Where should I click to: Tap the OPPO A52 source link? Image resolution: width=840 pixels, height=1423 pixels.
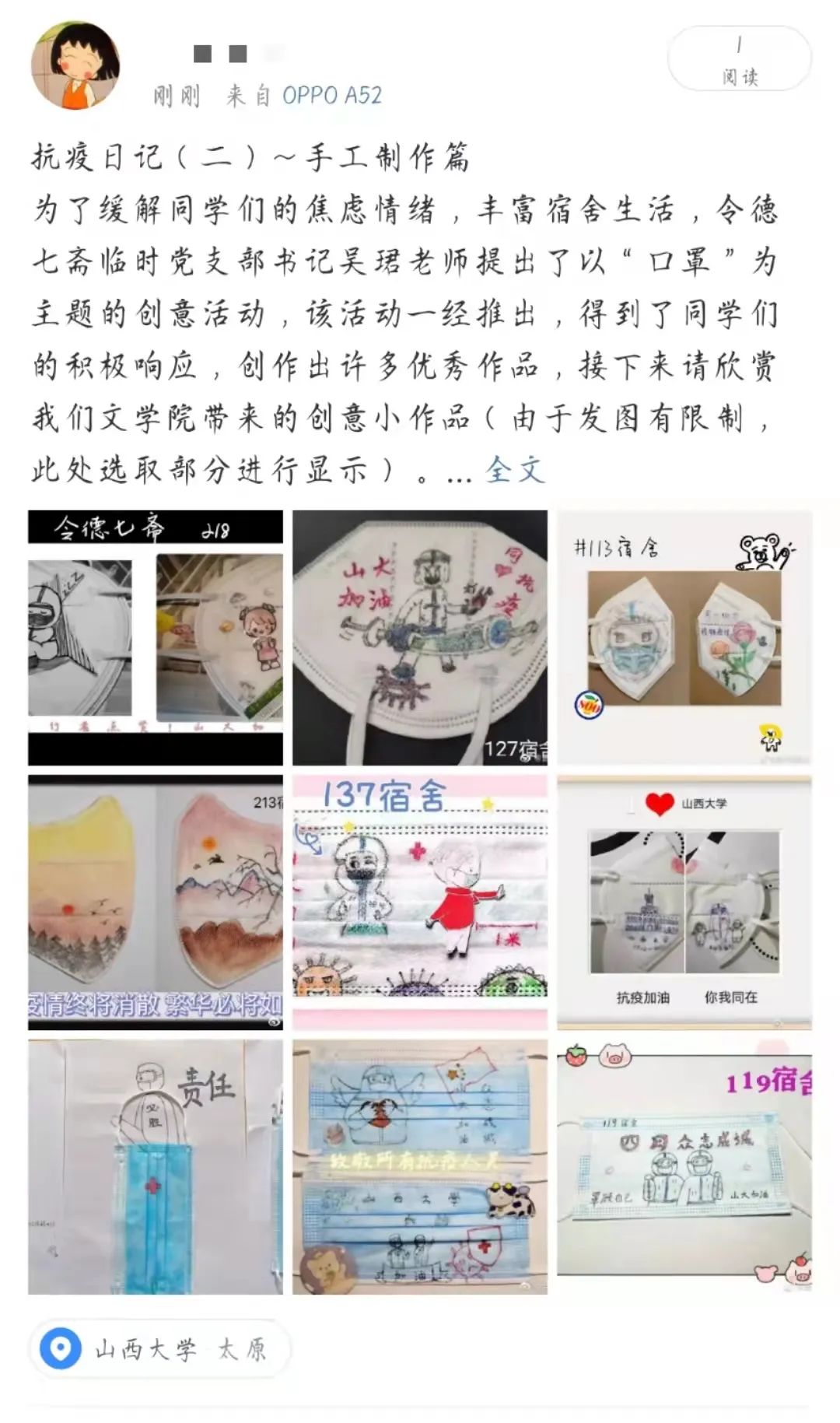click(x=332, y=96)
